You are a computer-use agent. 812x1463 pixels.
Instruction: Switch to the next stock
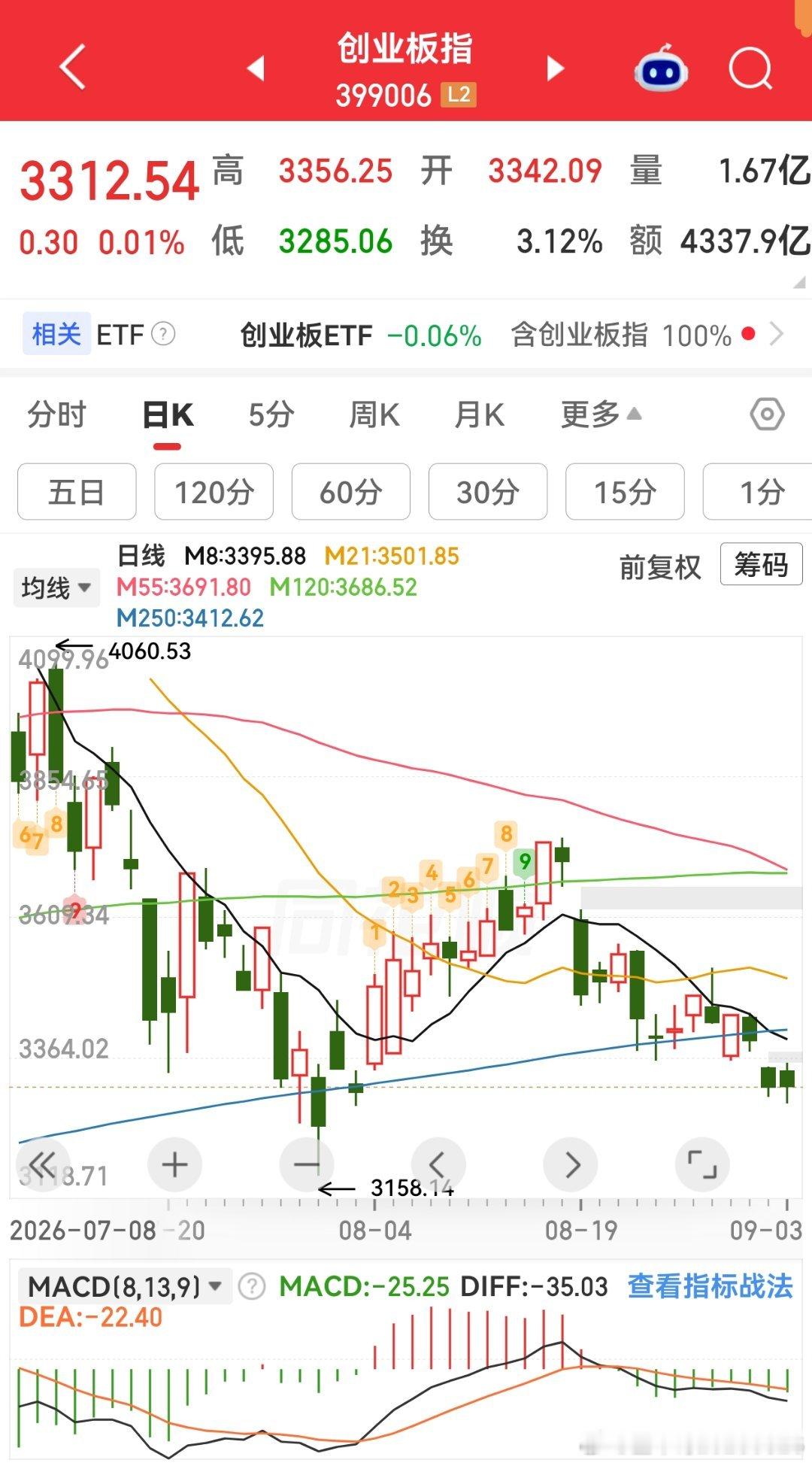tap(555, 68)
